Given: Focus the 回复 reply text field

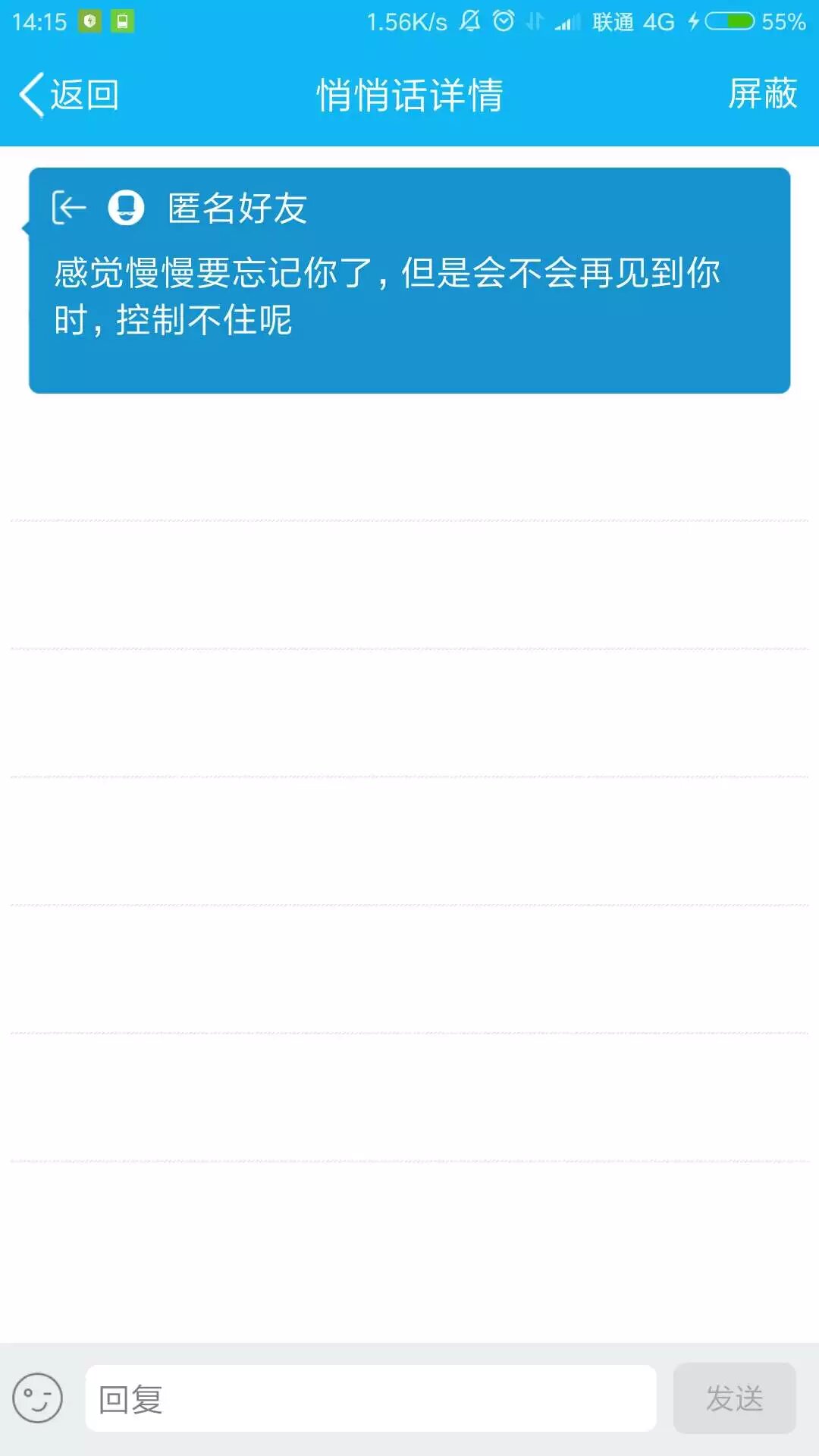Looking at the screenshot, I should click(371, 1398).
